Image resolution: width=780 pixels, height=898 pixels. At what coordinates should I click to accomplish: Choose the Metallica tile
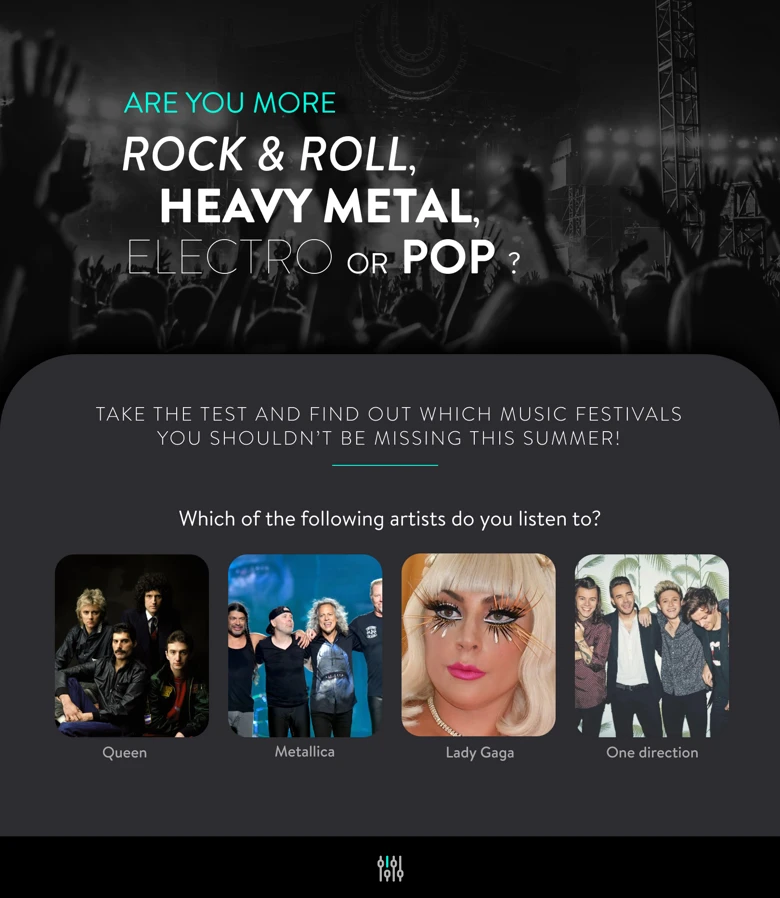point(305,646)
